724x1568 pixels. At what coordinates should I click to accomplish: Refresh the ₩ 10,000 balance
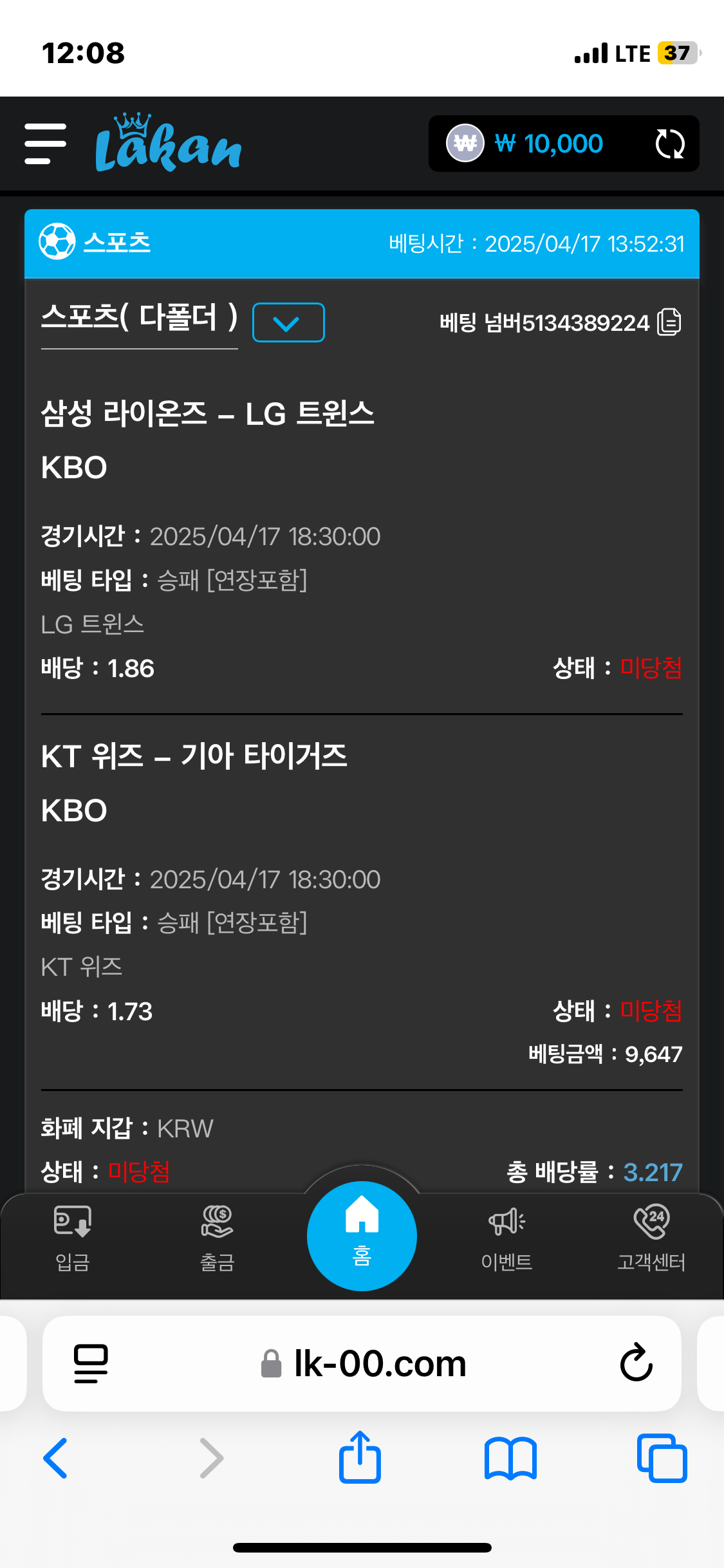[x=669, y=144]
